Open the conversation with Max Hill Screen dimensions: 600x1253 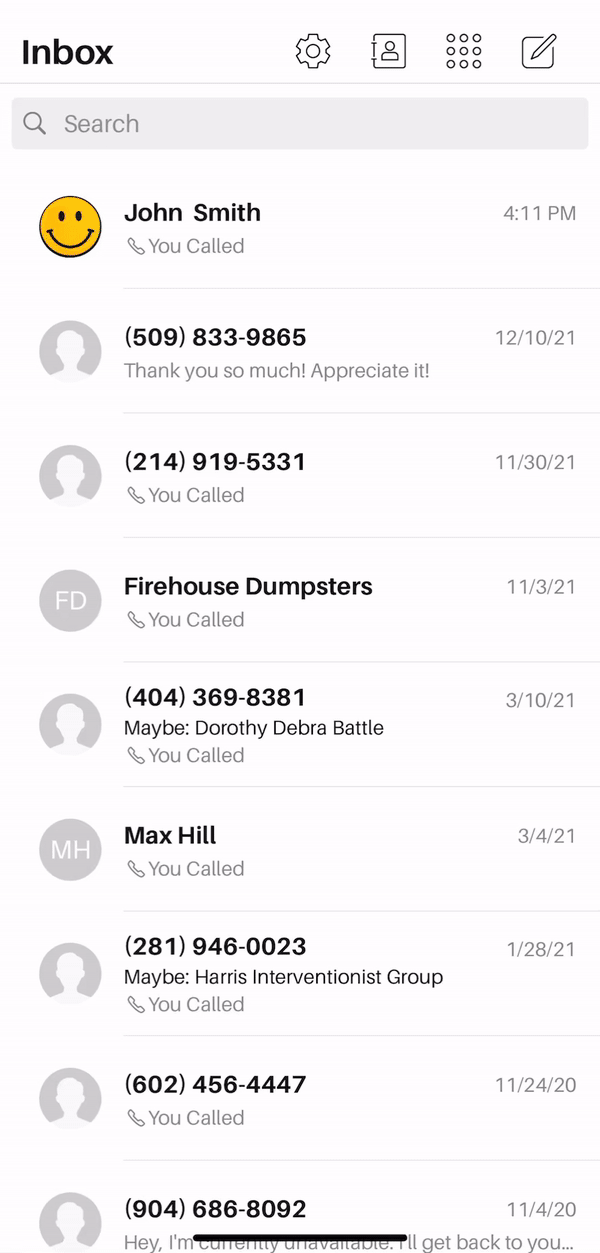pos(300,849)
